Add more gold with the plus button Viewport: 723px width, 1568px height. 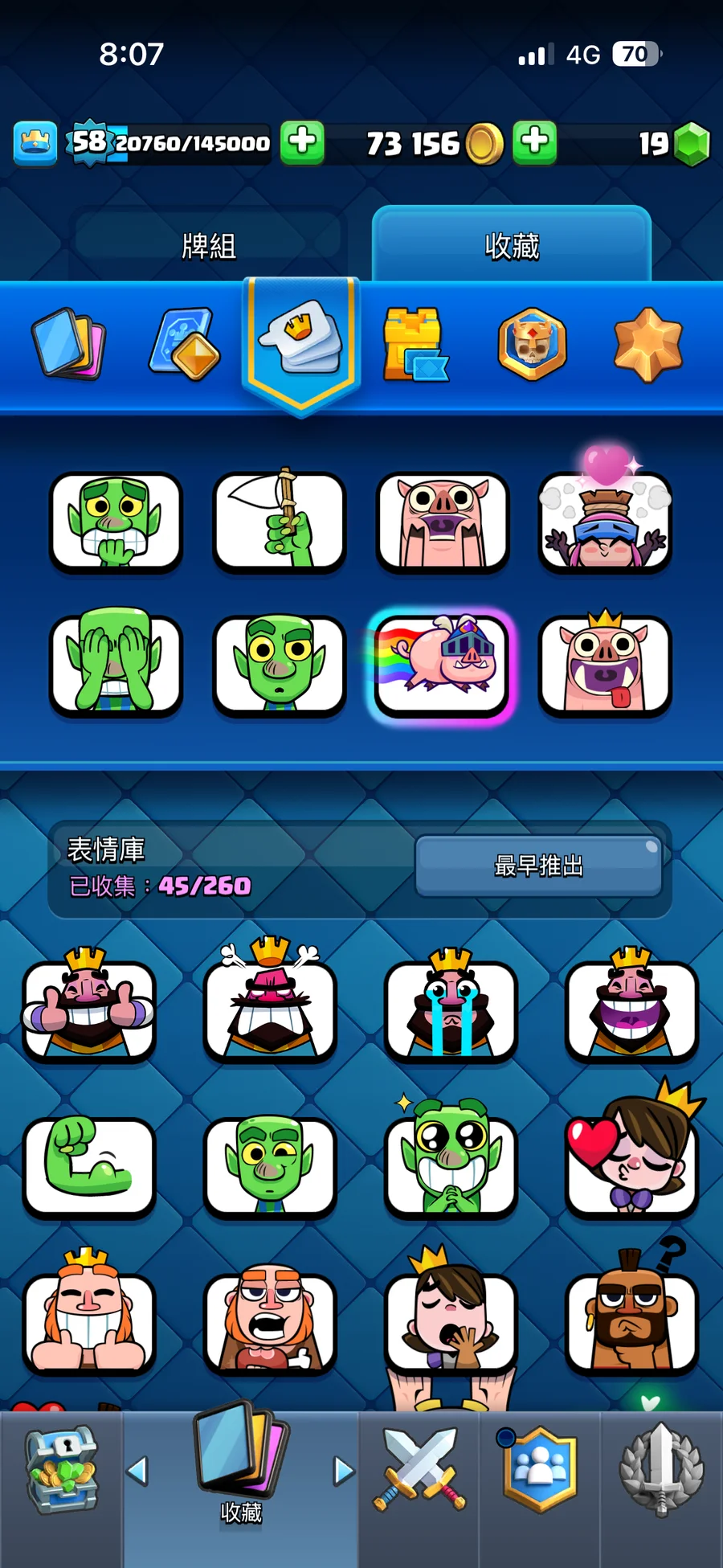[535, 143]
